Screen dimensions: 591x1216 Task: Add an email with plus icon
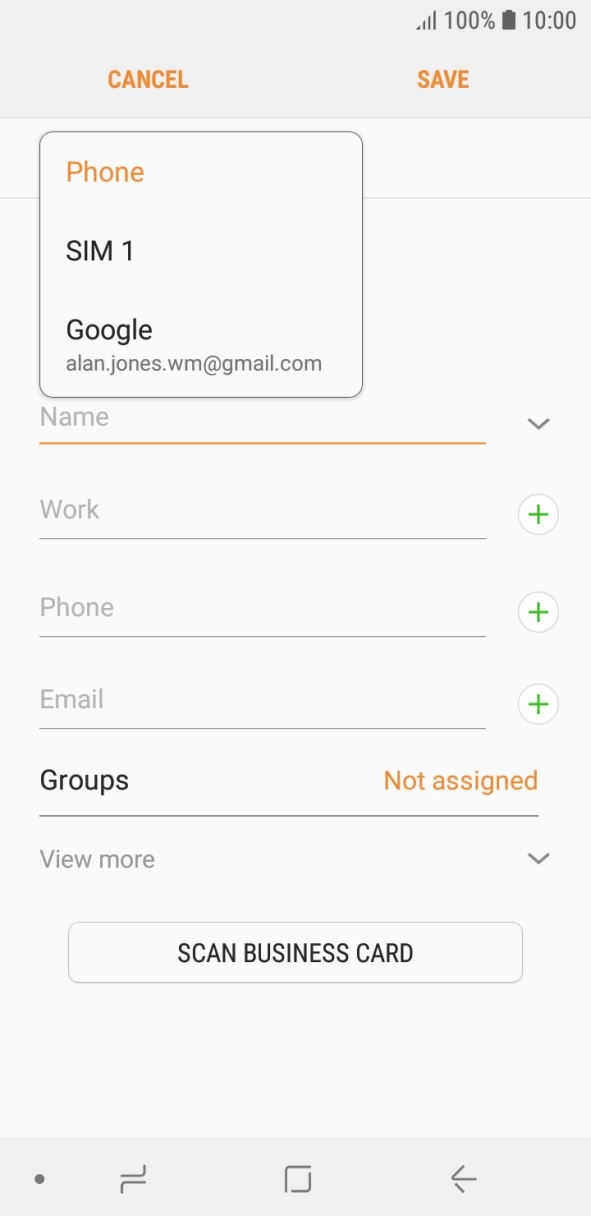(538, 705)
